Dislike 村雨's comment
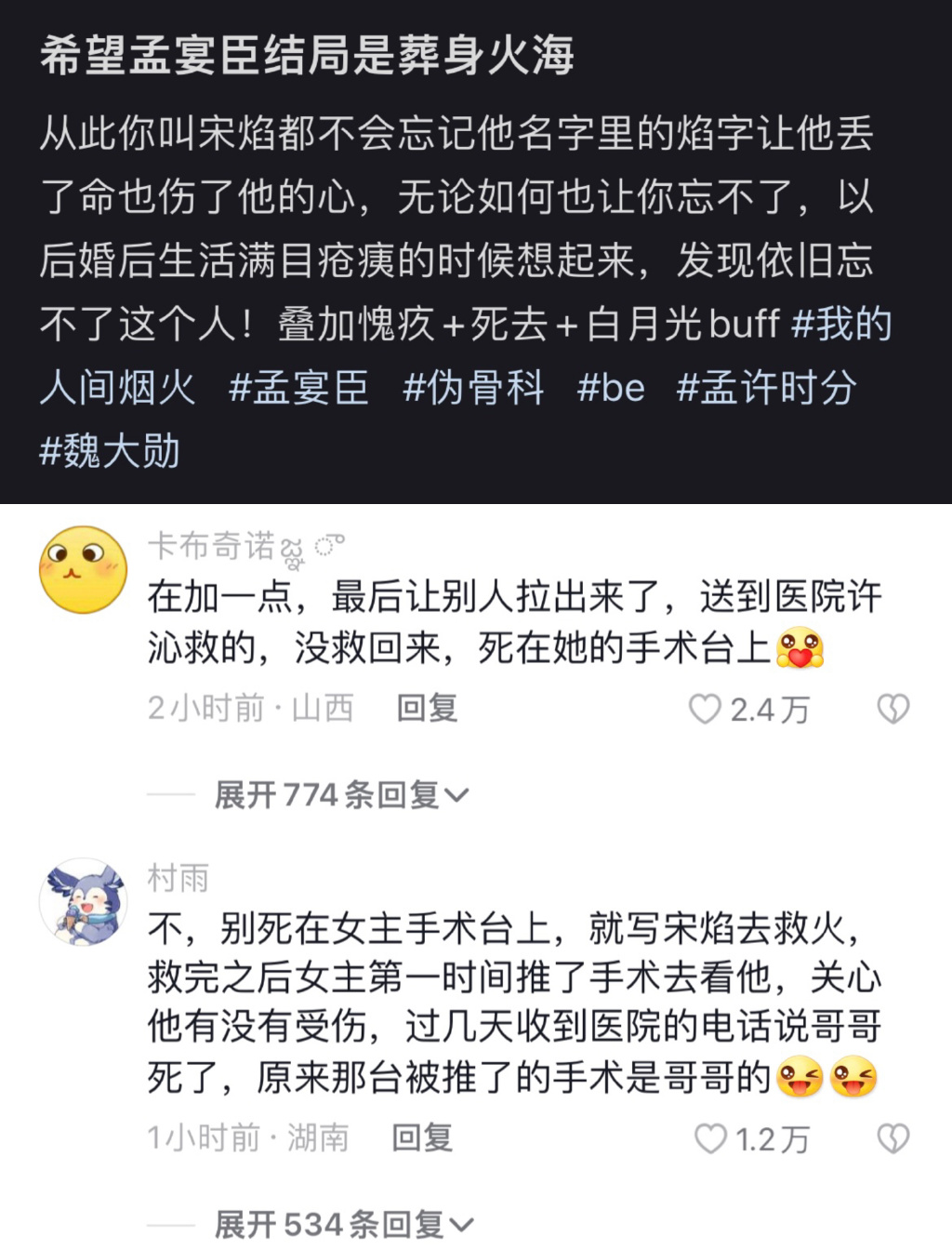The width and height of the screenshot is (952, 1249). pyautogui.click(x=893, y=1139)
